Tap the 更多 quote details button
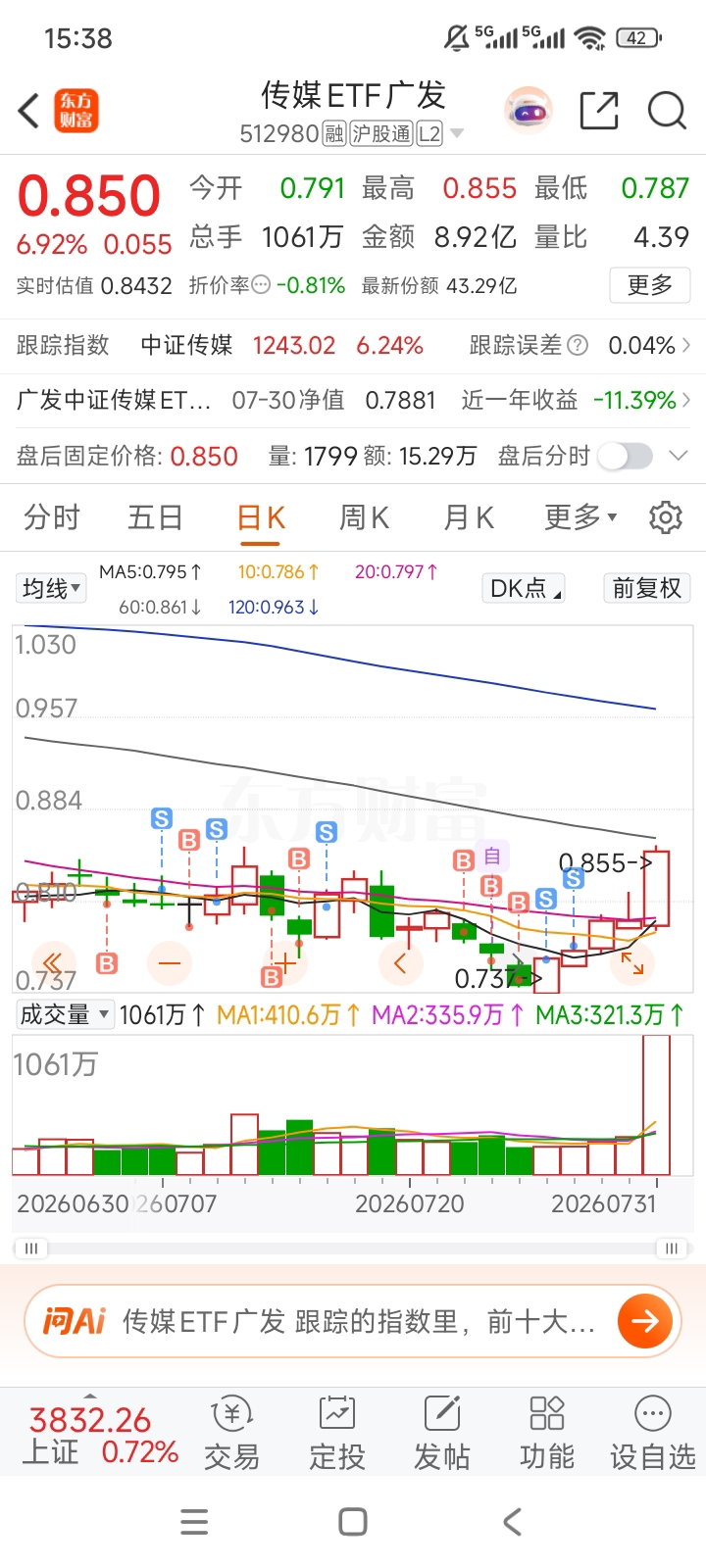Screen dimensions: 706x1568 [x=650, y=285]
